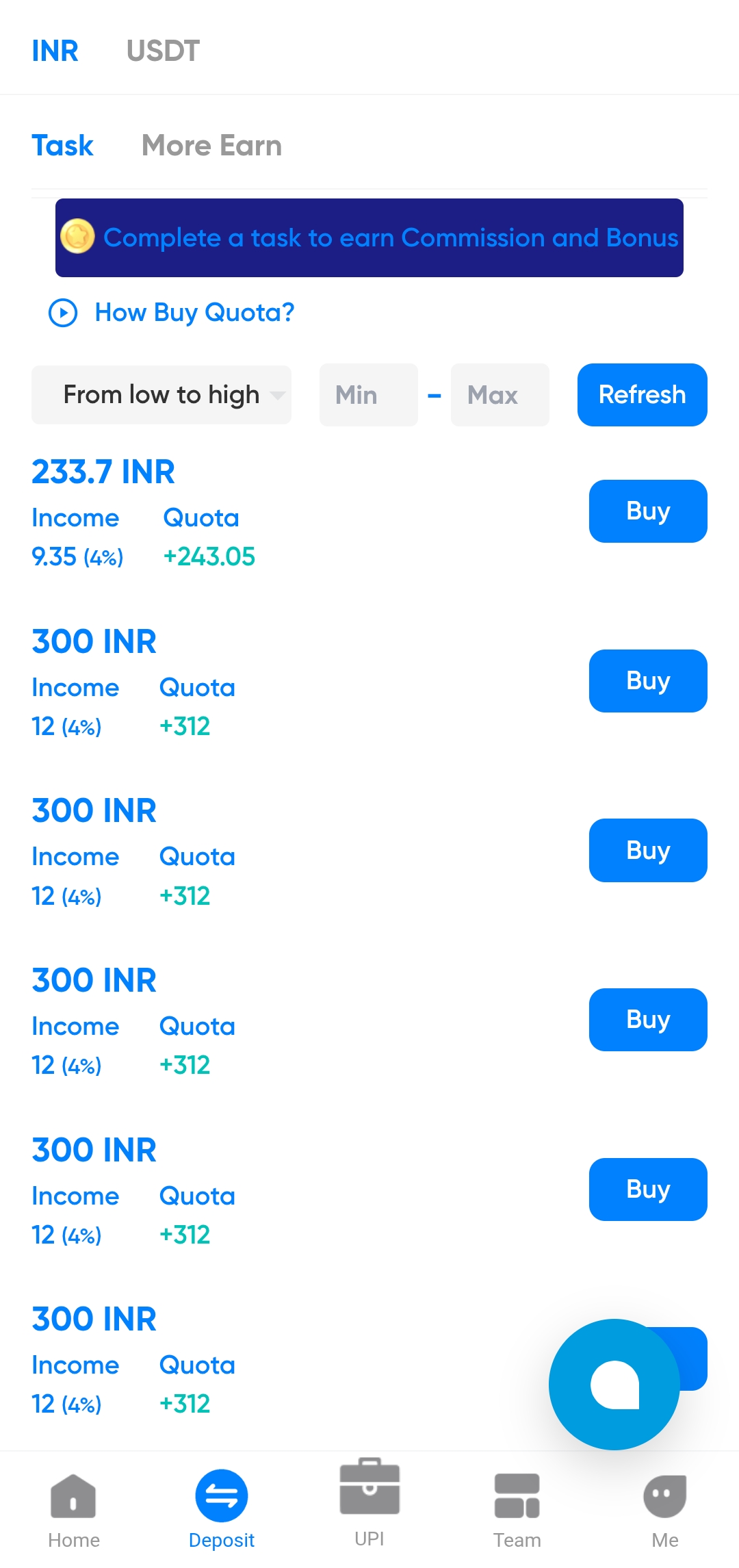
Task: Refresh the task list
Action: click(642, 395)
